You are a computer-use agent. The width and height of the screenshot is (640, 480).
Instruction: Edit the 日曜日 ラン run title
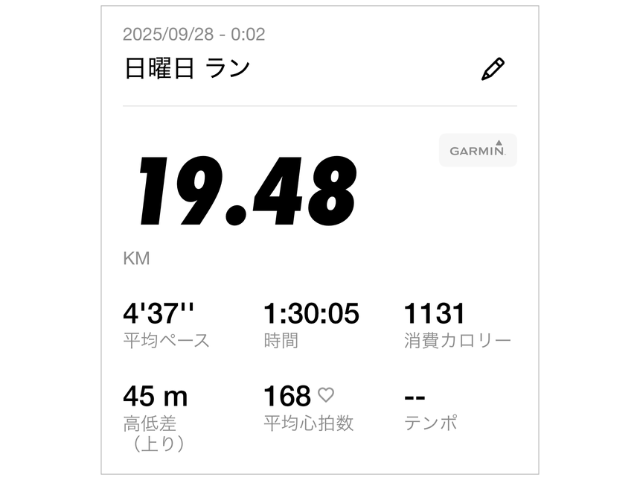pos(493,69)
